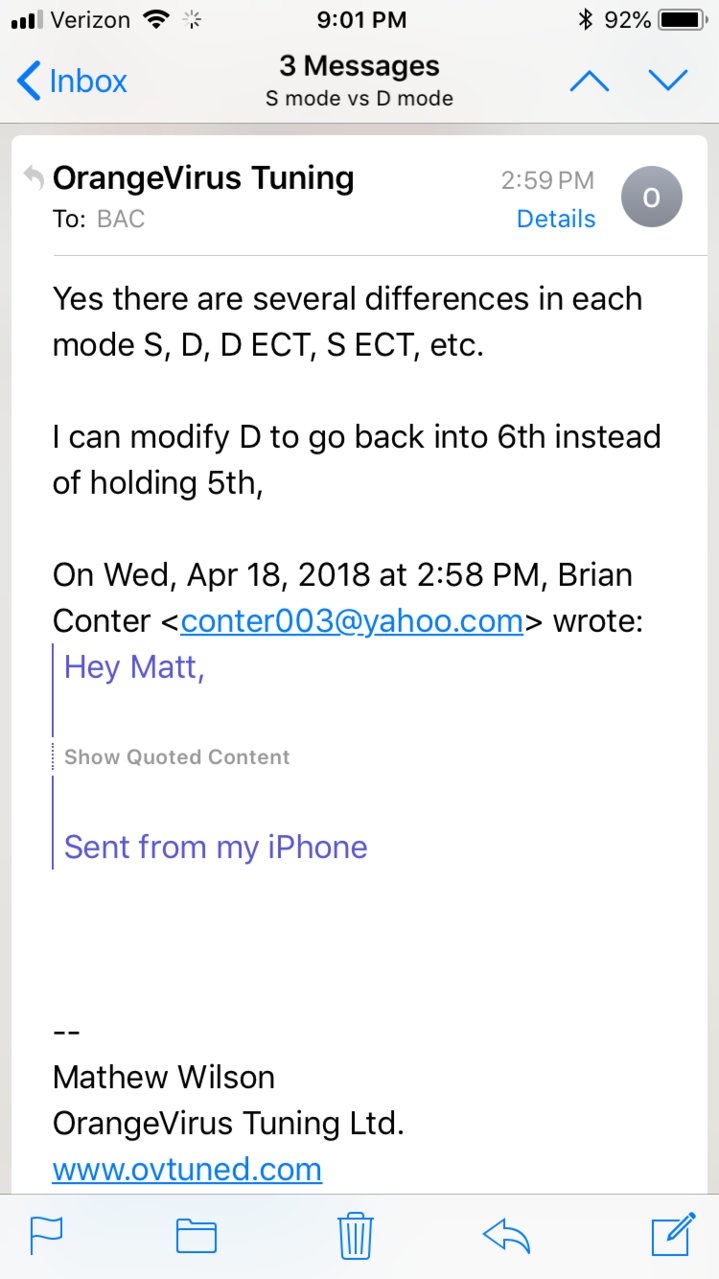Flag this message

(x=46, y=1235)
